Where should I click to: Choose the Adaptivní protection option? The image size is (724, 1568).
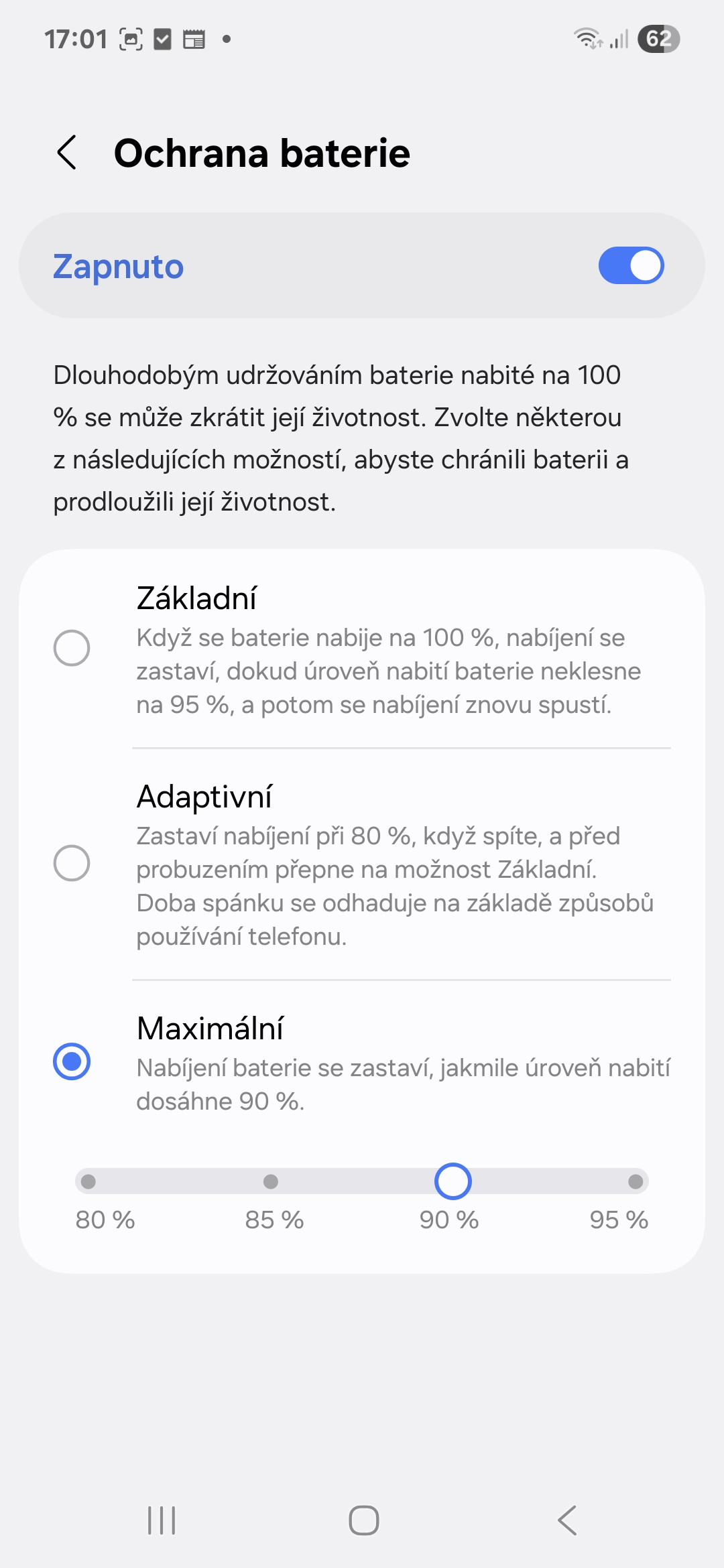pos(362,864)
